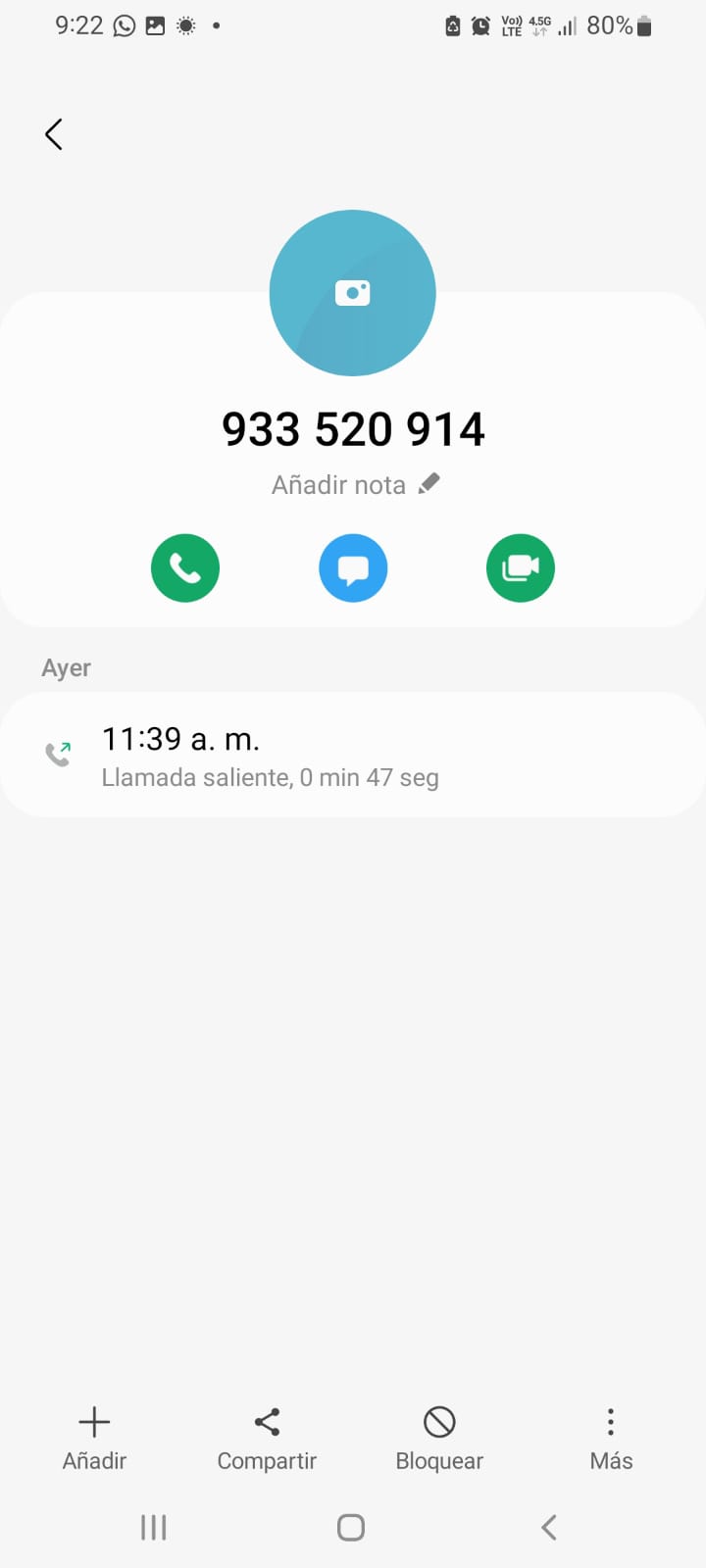Open the 11:39 a. m. outgoing call entry
Image resolution: width=706 pixels, height=1568 pixels.
(353, 756)
